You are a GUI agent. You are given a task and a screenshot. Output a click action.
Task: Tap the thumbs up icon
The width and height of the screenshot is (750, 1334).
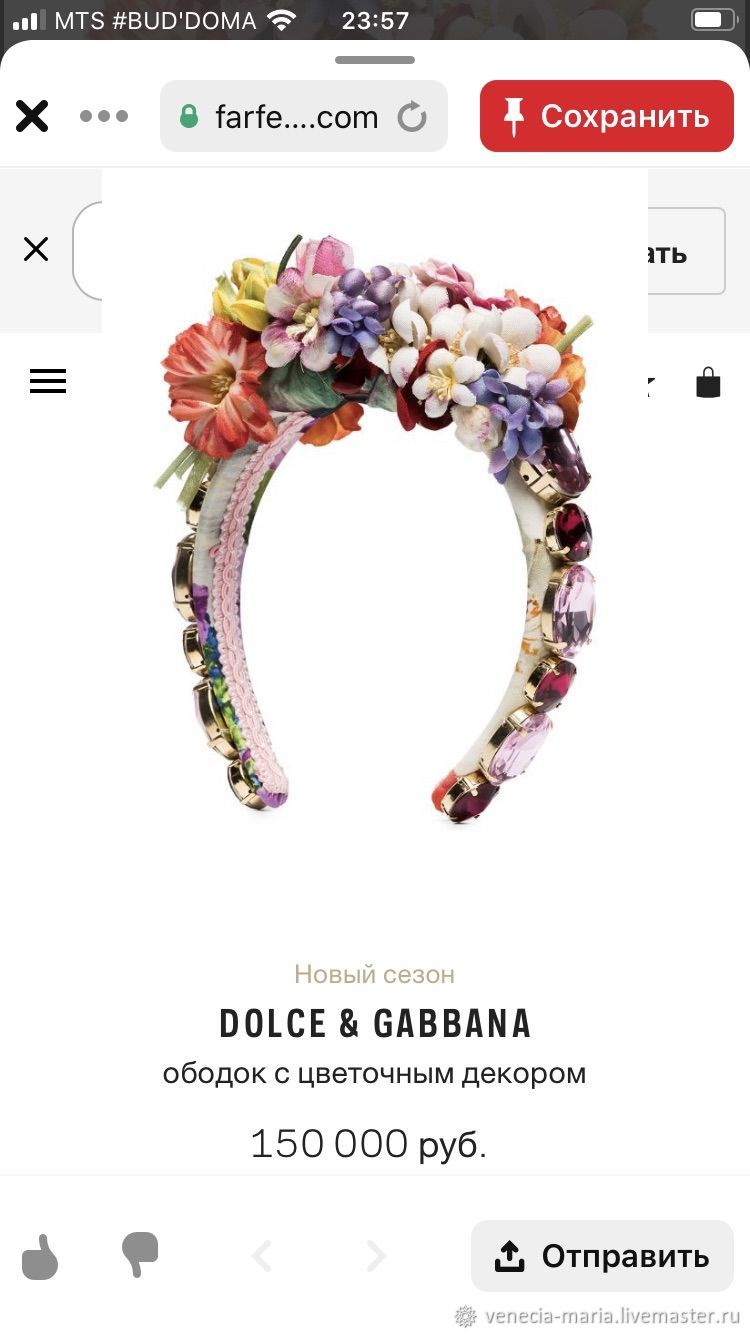[39, 1256]
